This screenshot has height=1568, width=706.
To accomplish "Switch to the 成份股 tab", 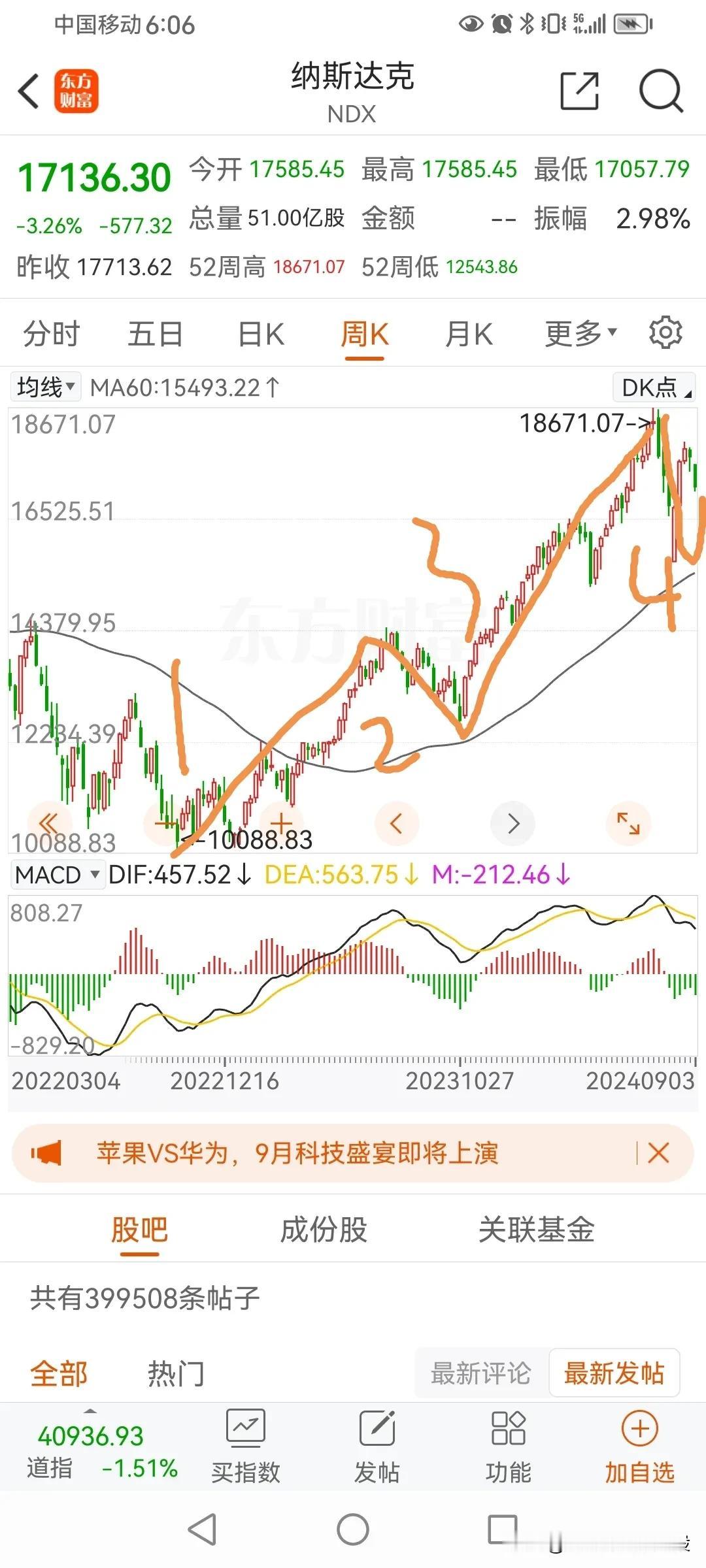I will 324,1230.
